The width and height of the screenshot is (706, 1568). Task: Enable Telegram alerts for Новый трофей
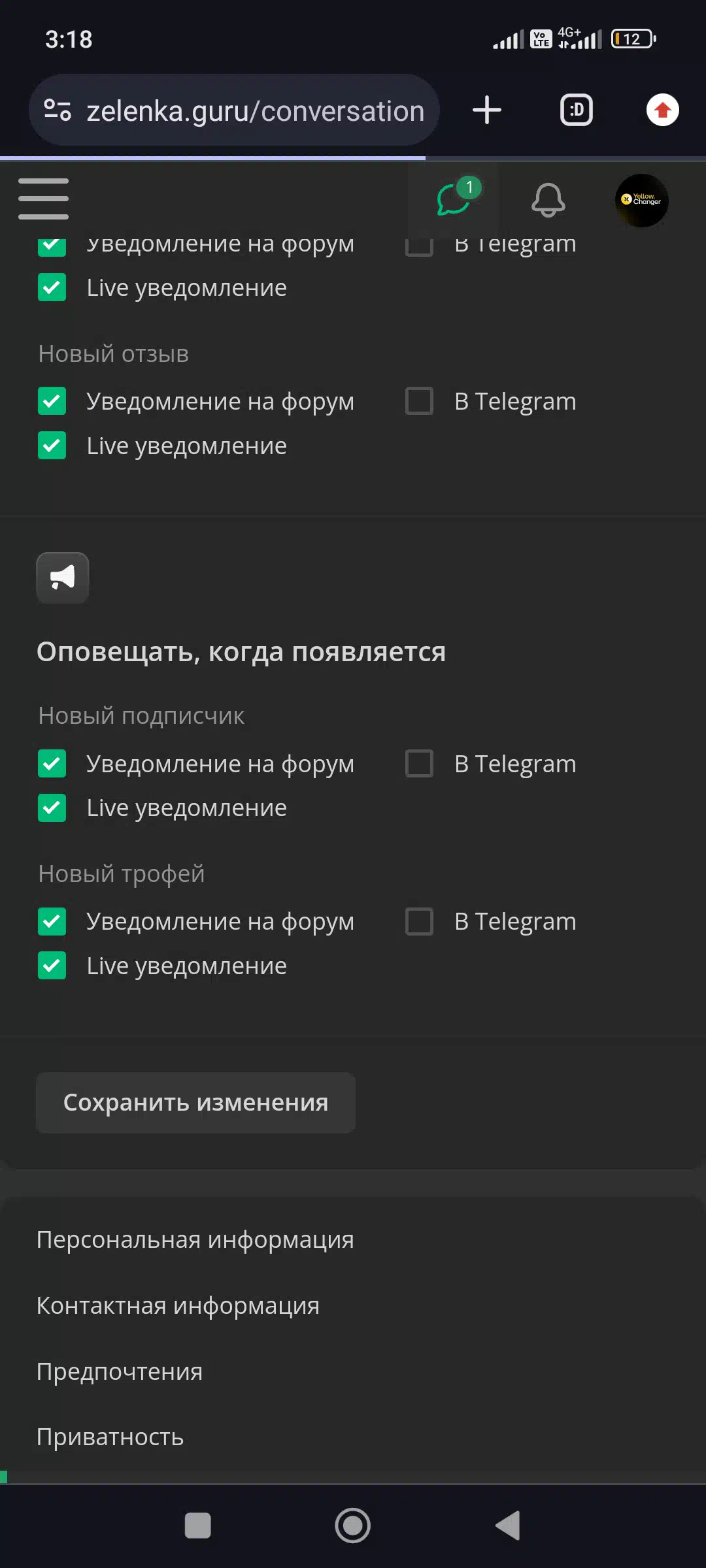(x=419, y=921)
